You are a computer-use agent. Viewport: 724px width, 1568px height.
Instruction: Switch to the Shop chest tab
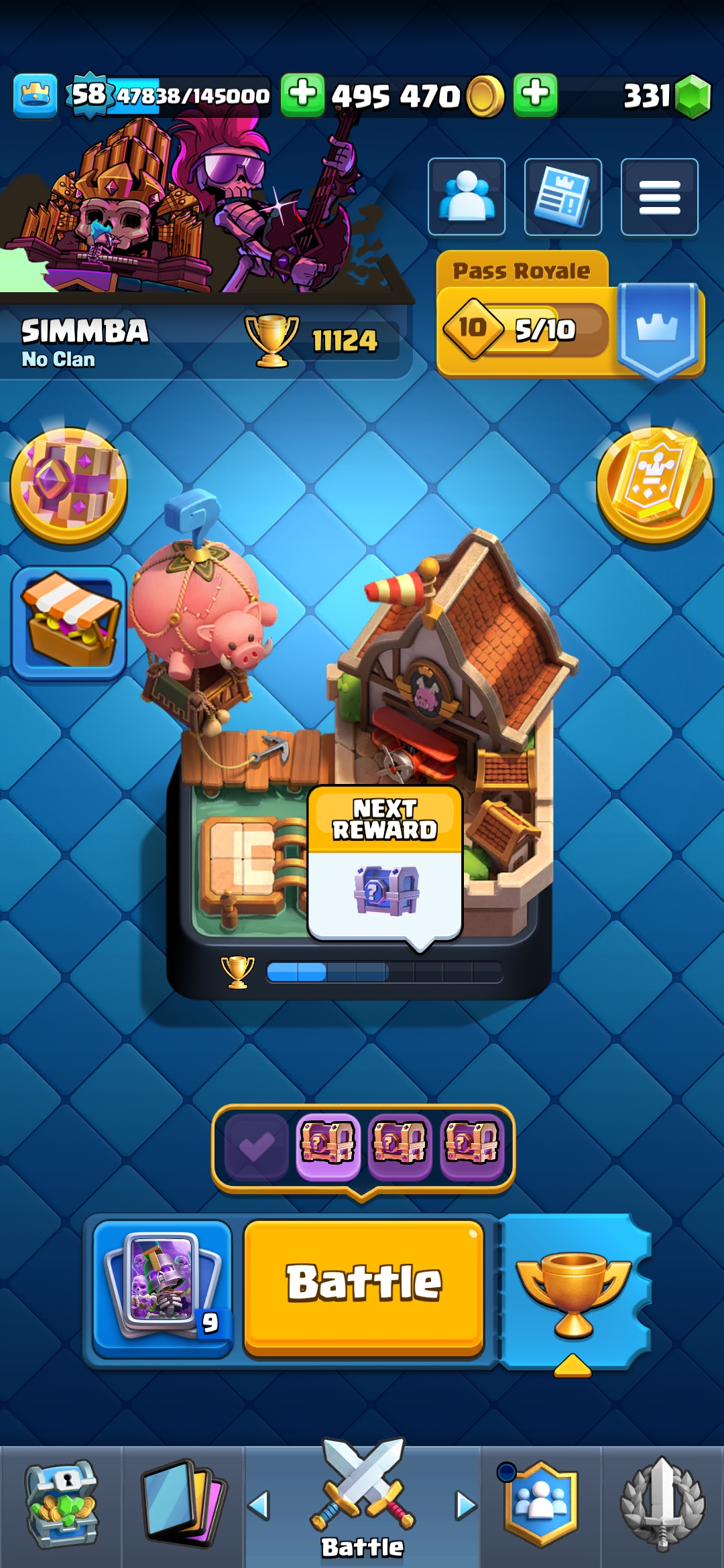pyautogui.click(x=61, y=1505)
